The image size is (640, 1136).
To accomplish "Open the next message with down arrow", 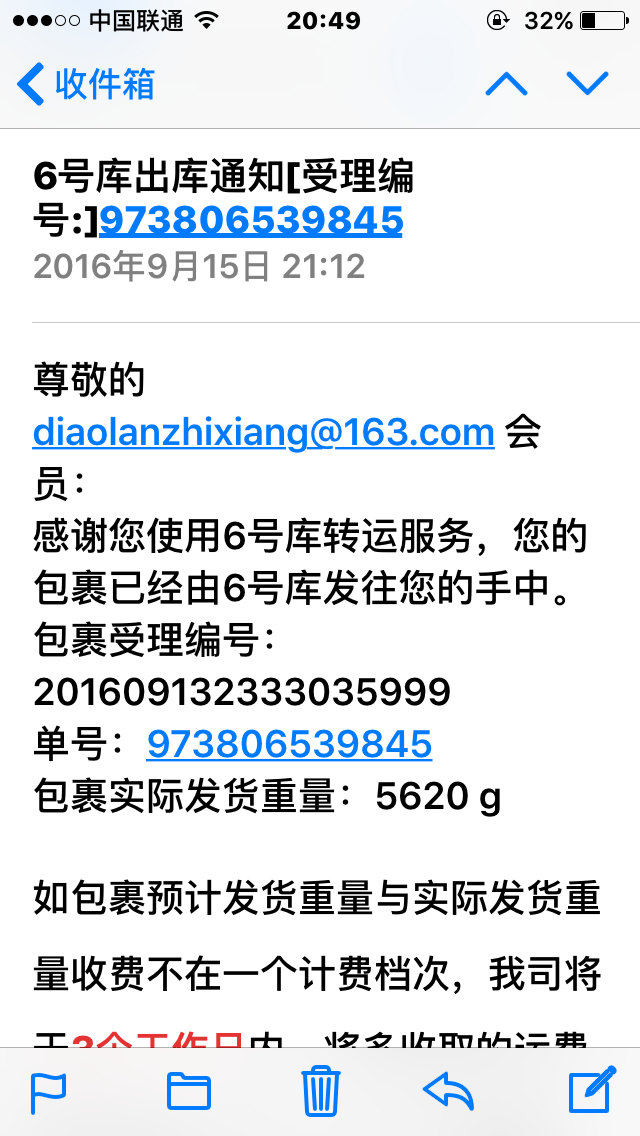I will (x=587, y=84).
